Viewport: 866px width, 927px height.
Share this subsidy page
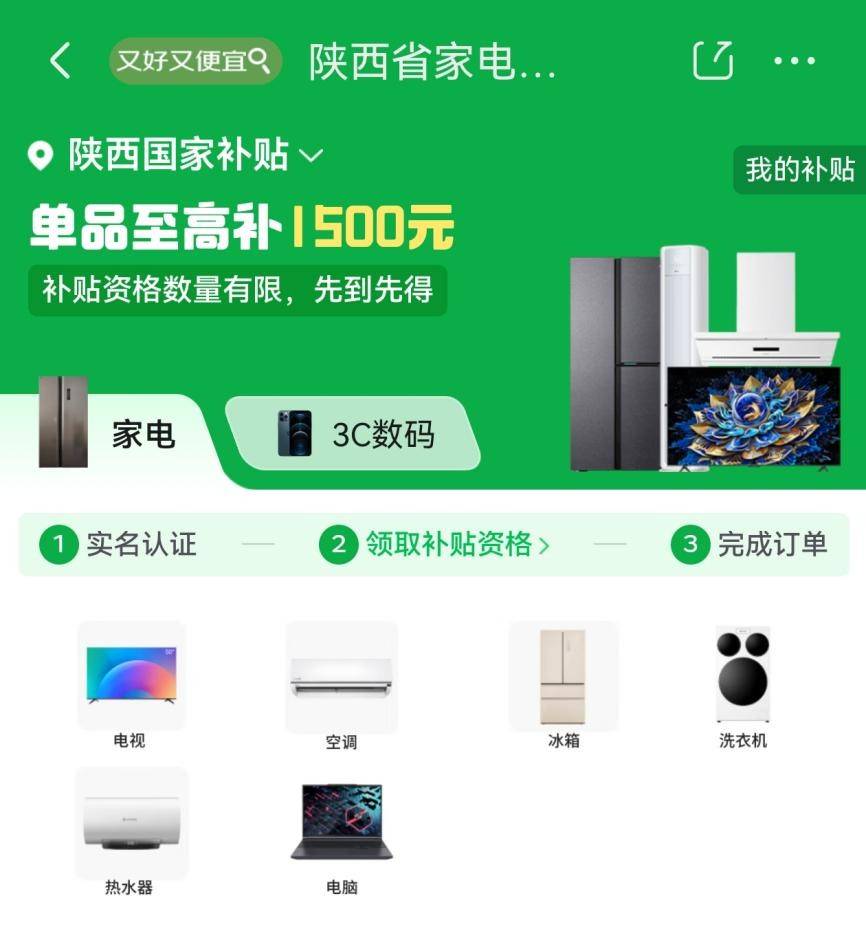point(712,61)
